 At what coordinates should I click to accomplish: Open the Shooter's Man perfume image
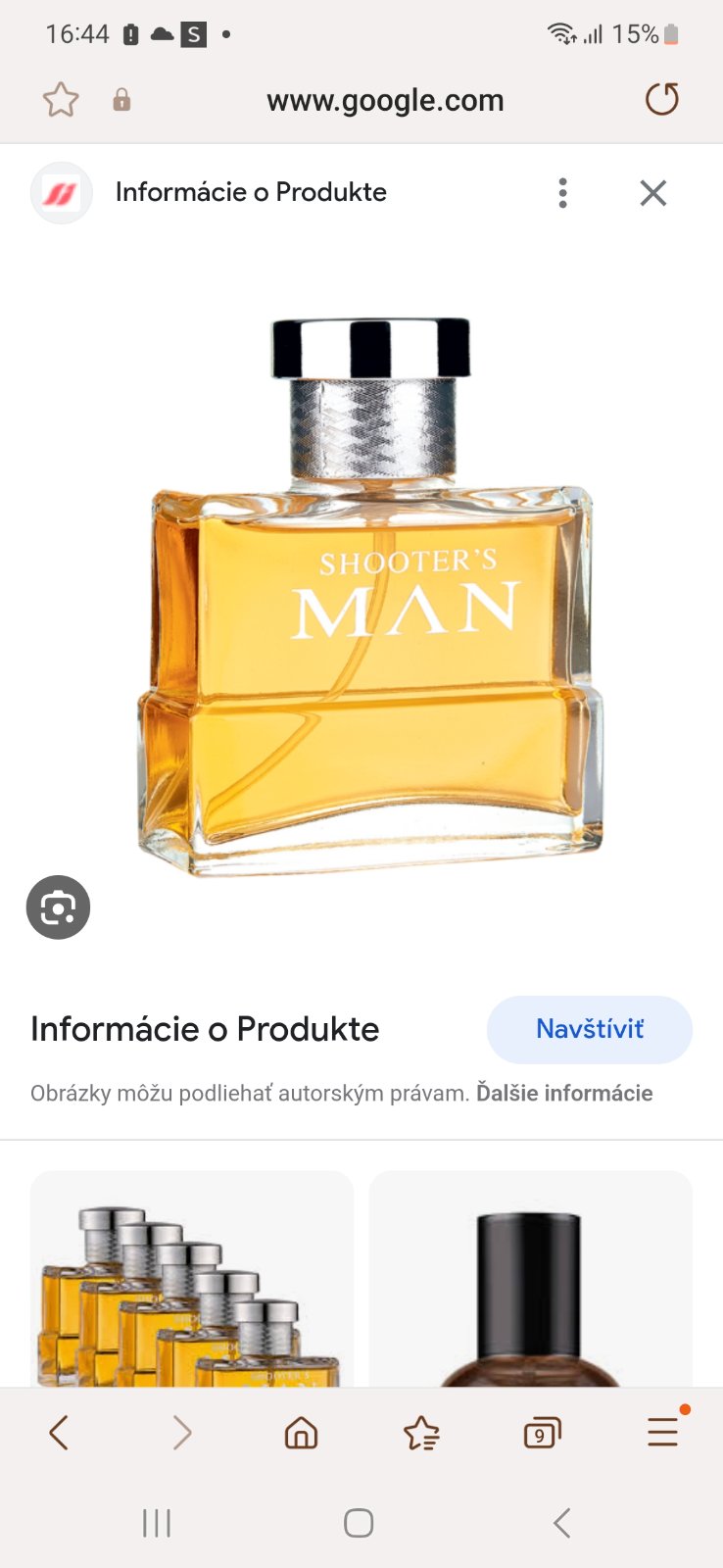click(370, 598)
